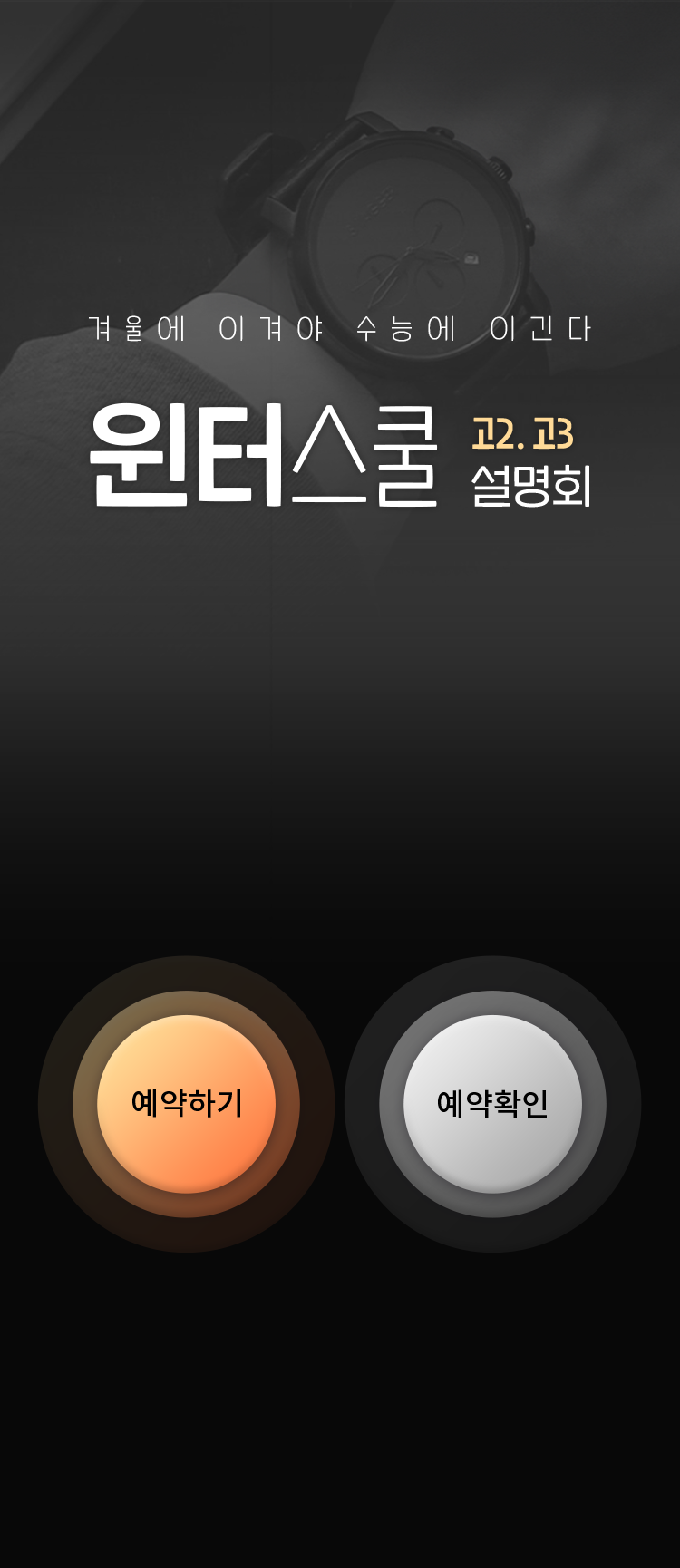Tap the orange 예약하기 button
The width and height of the screenshot is (680, 1568).
(x=187, y=1104)
